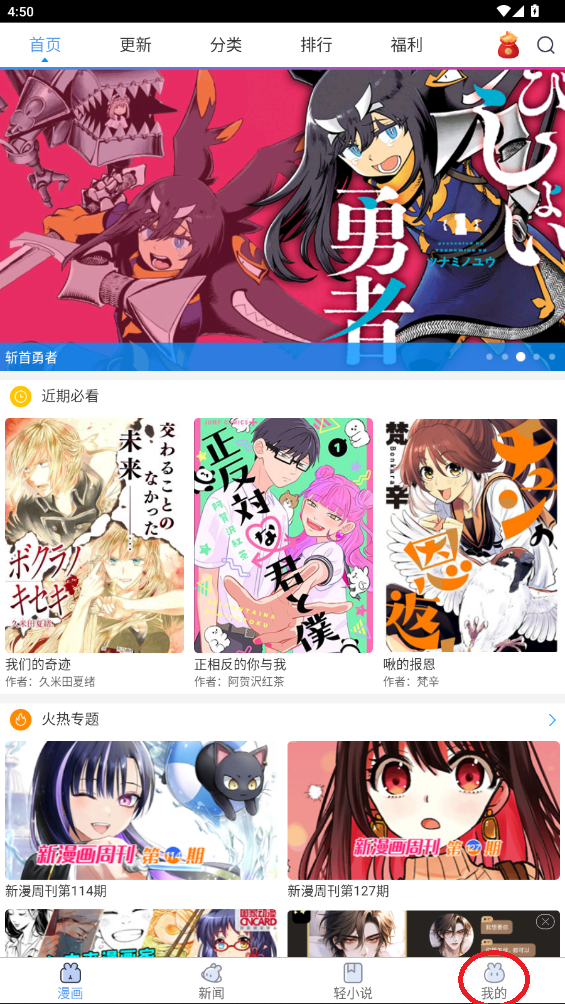Switch to the 分类 top tab
Image resolution: width=565 pixels, height=1004 pixels.
225,45
